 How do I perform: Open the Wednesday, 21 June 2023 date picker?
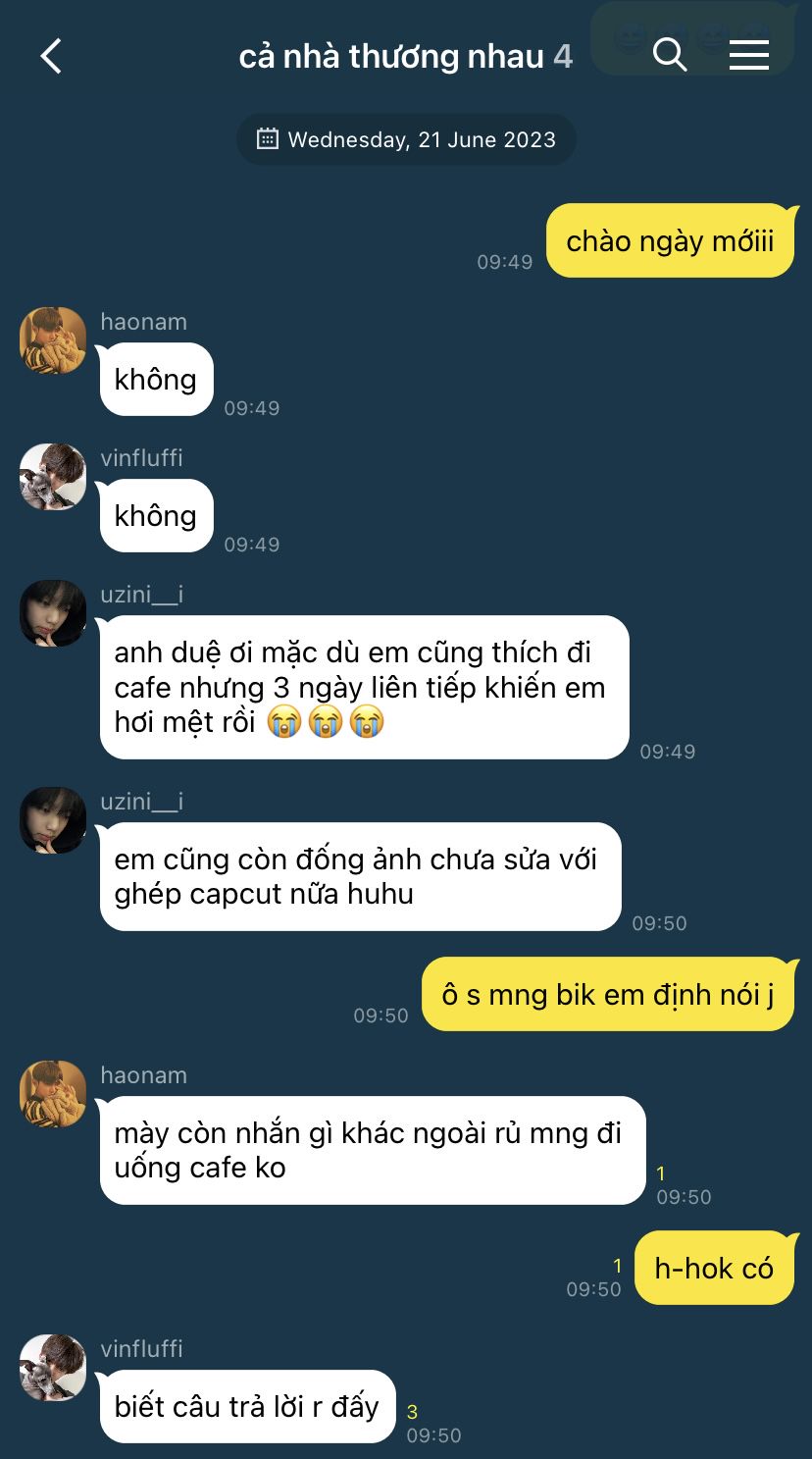[406, 139]
